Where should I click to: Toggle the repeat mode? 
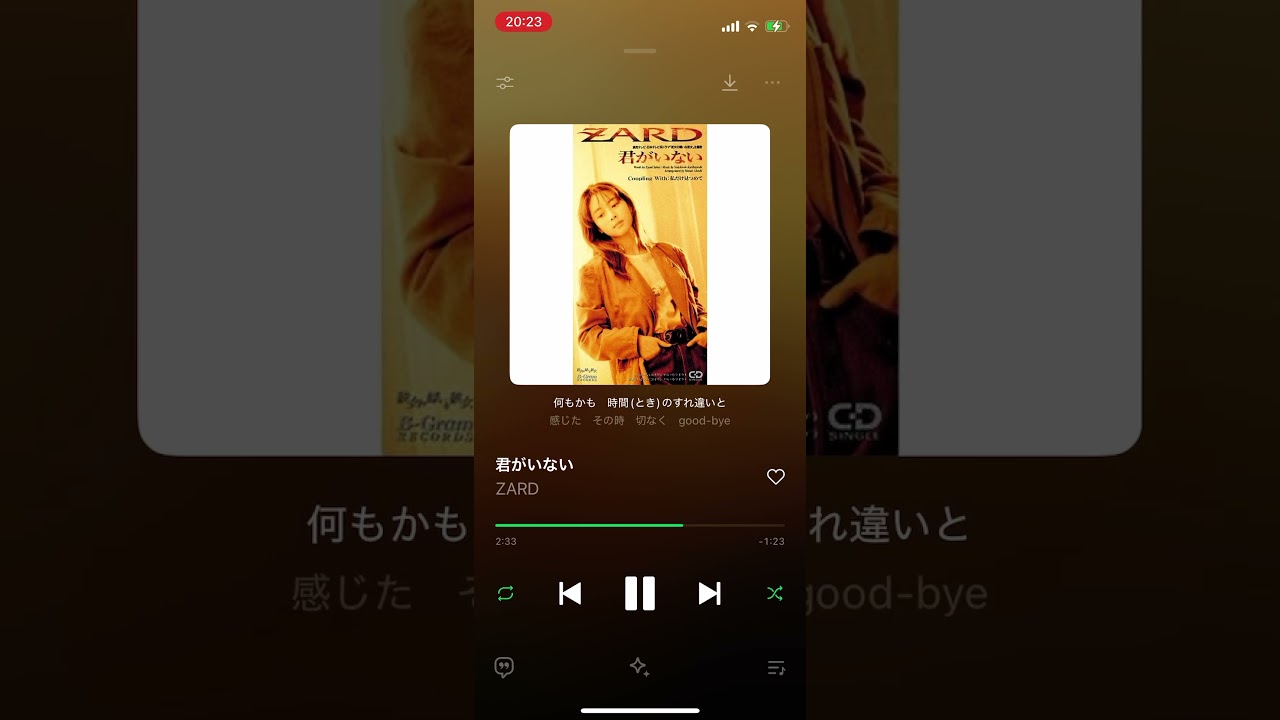point(505,594)
